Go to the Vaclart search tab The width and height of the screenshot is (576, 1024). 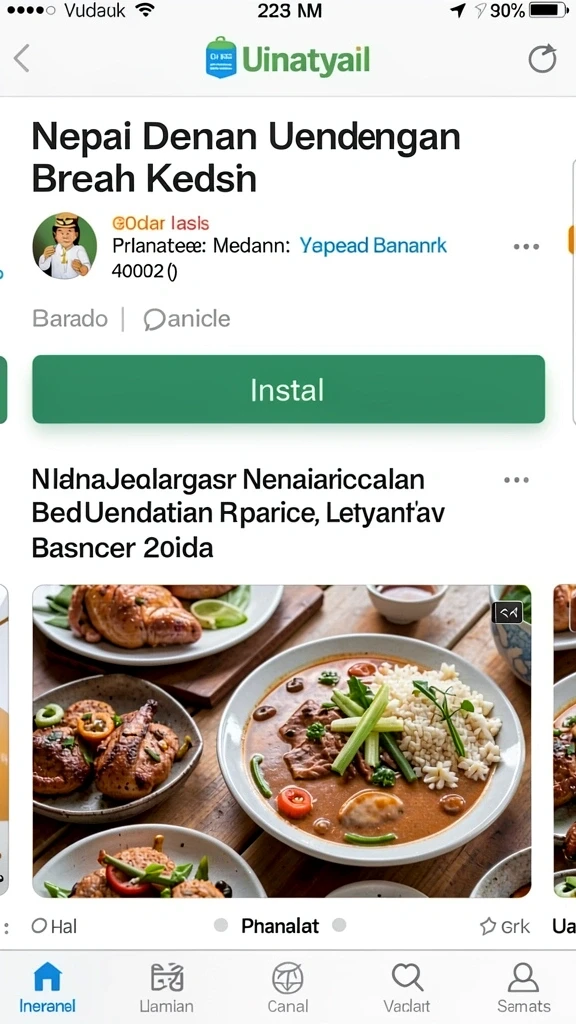click(x=408, y=988)
